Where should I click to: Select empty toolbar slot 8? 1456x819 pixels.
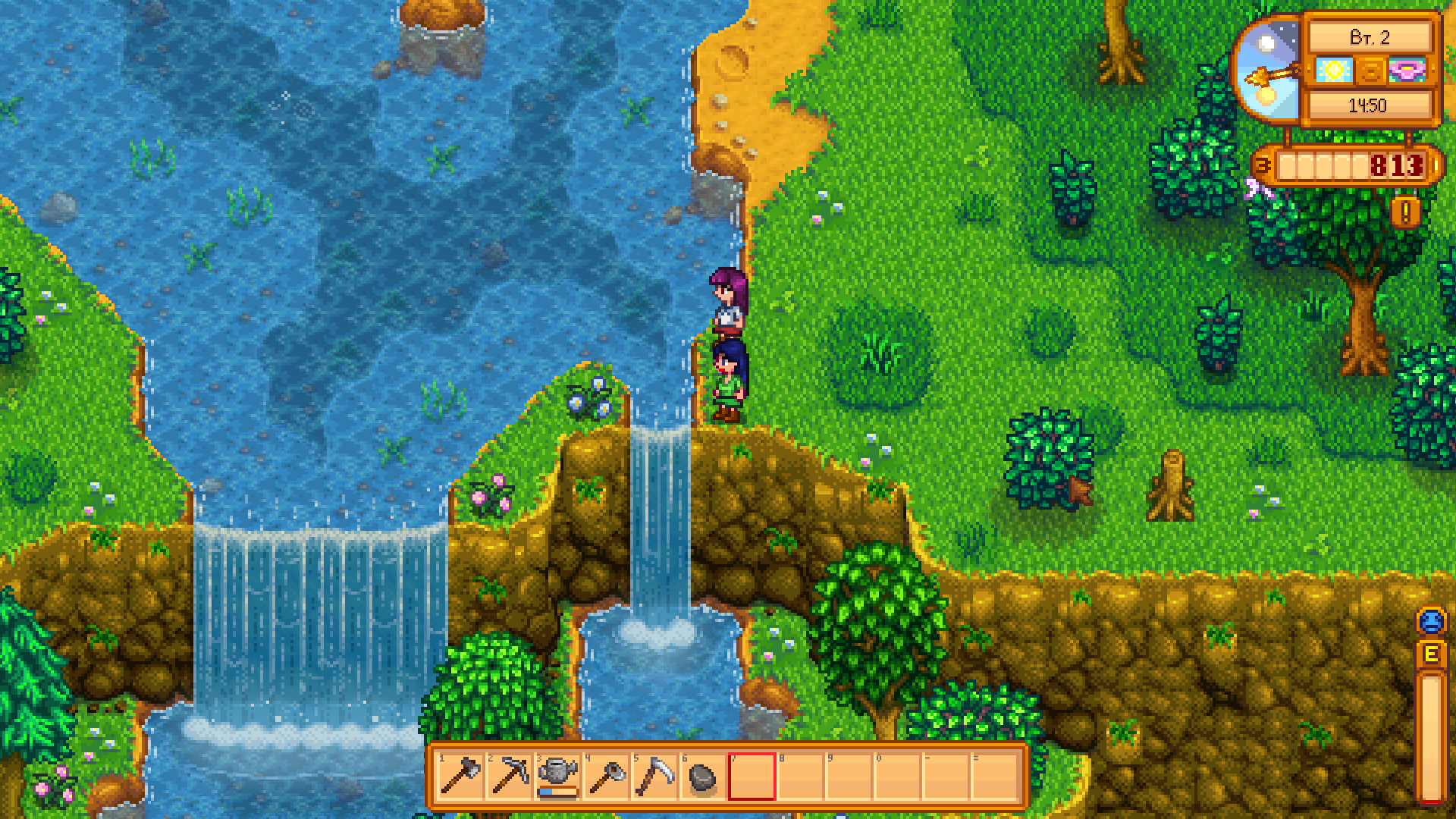coord(800,776)
